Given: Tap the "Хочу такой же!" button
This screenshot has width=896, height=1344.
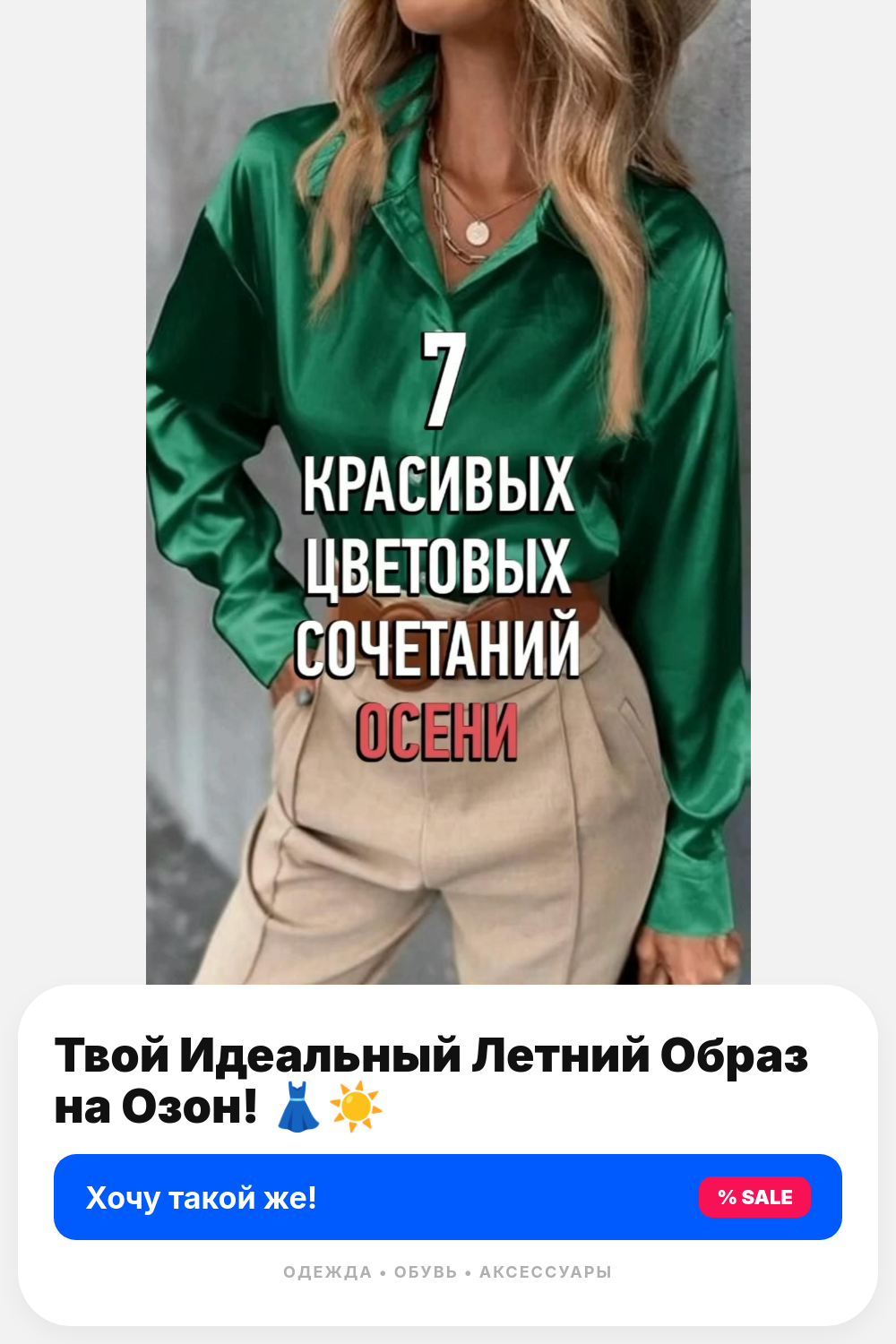Looking at the screenshot, I should click(x=448, y=1197).
